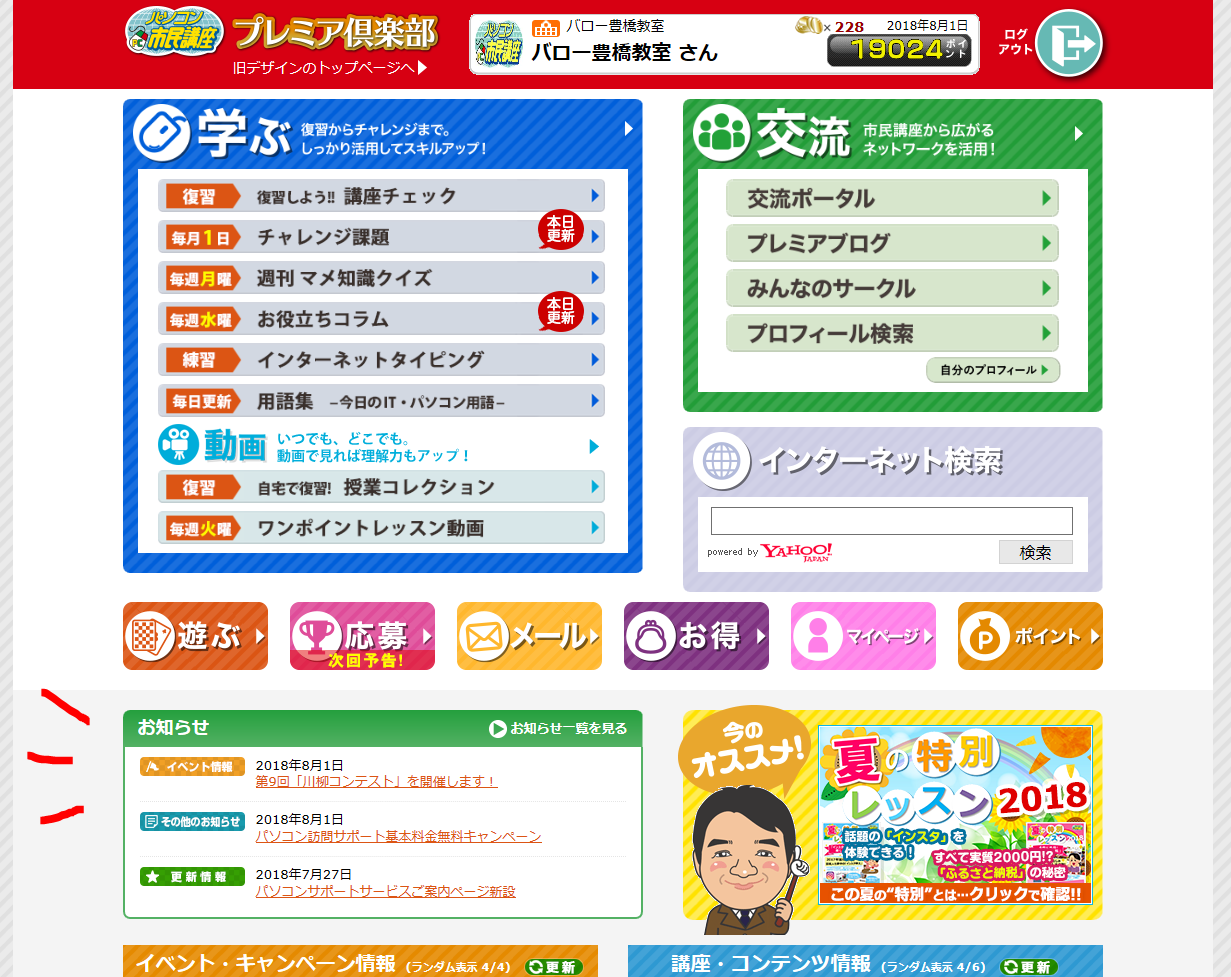1231x977 pixels.
Task: Open みんなのサークル
Action: (x=891, y=288)
